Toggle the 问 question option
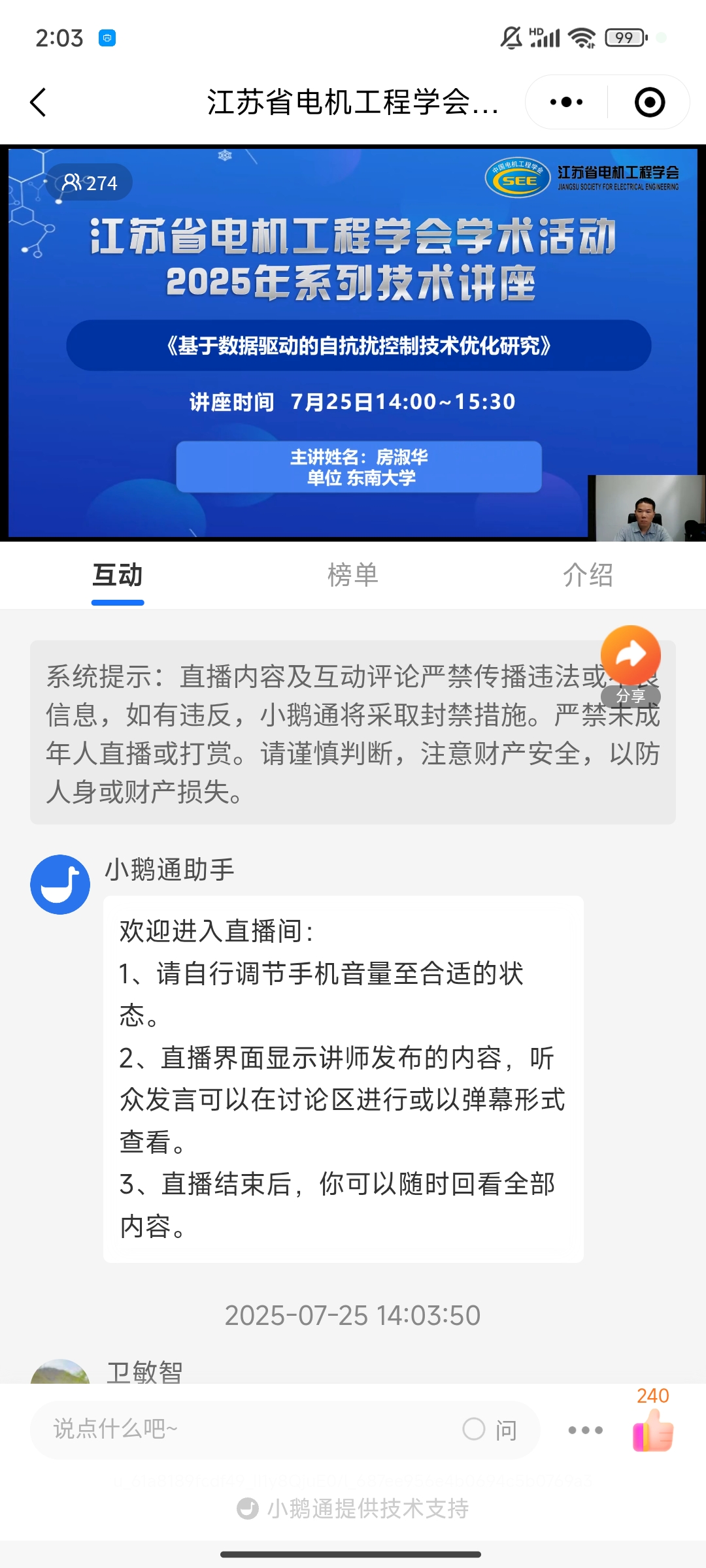 [490, 1429]
